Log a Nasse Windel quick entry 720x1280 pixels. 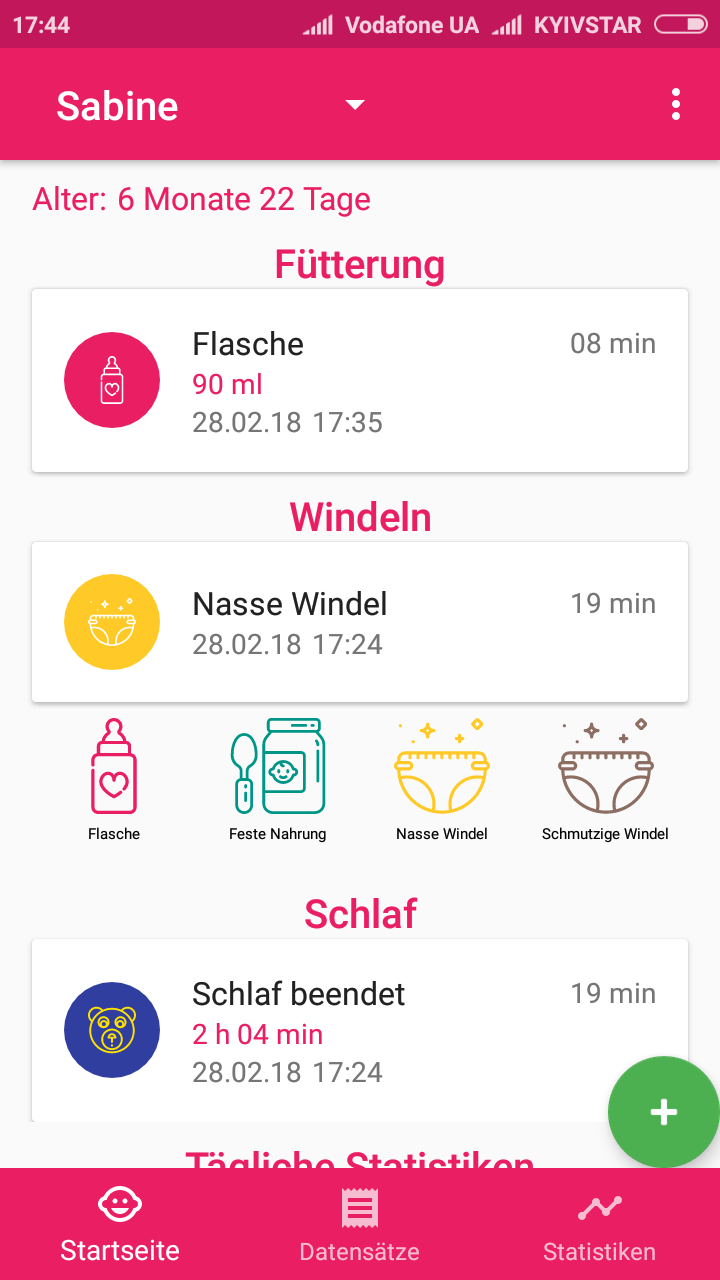point(442,780)
